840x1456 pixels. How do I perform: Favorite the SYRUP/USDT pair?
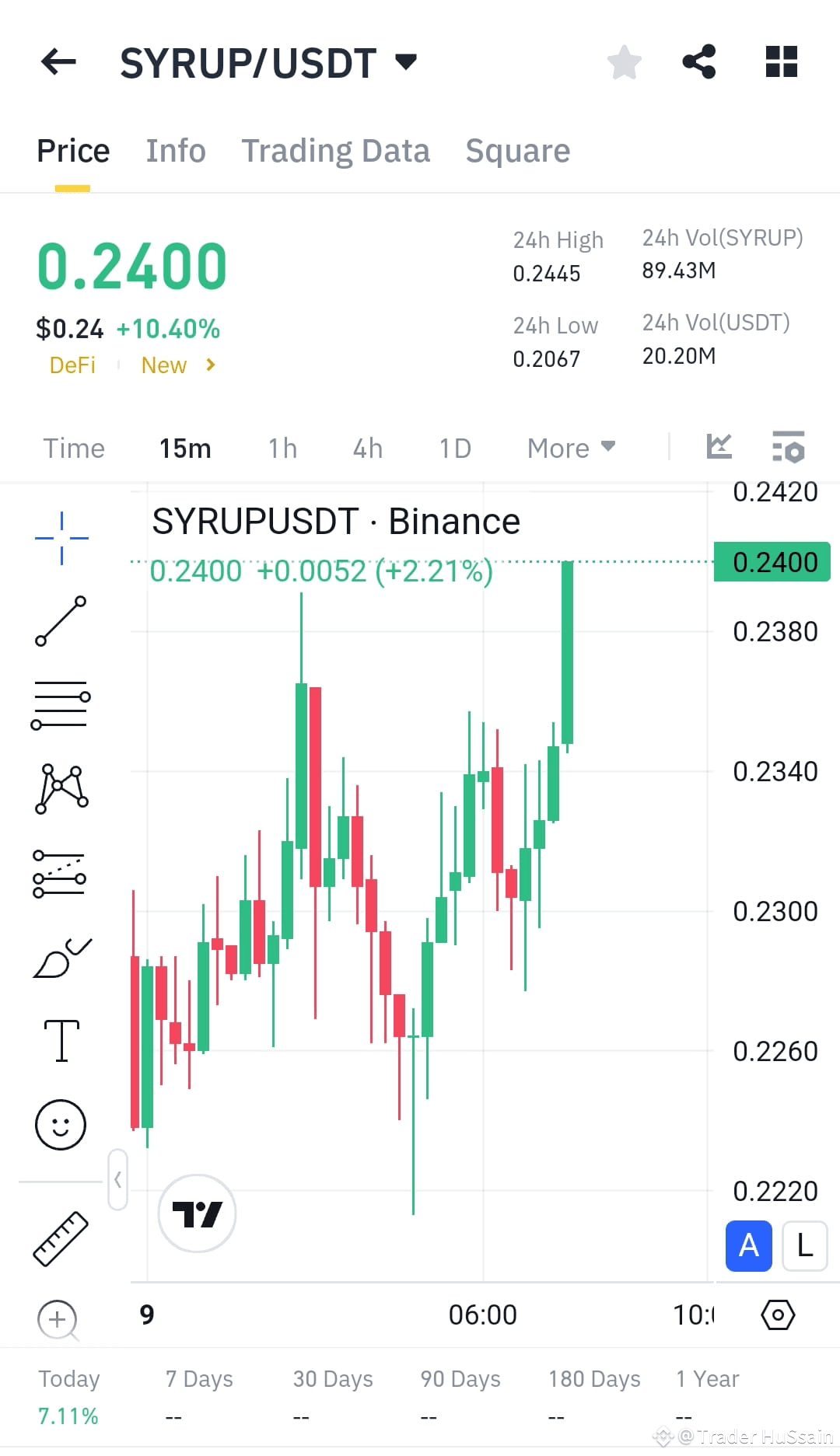tap(624, 61)
